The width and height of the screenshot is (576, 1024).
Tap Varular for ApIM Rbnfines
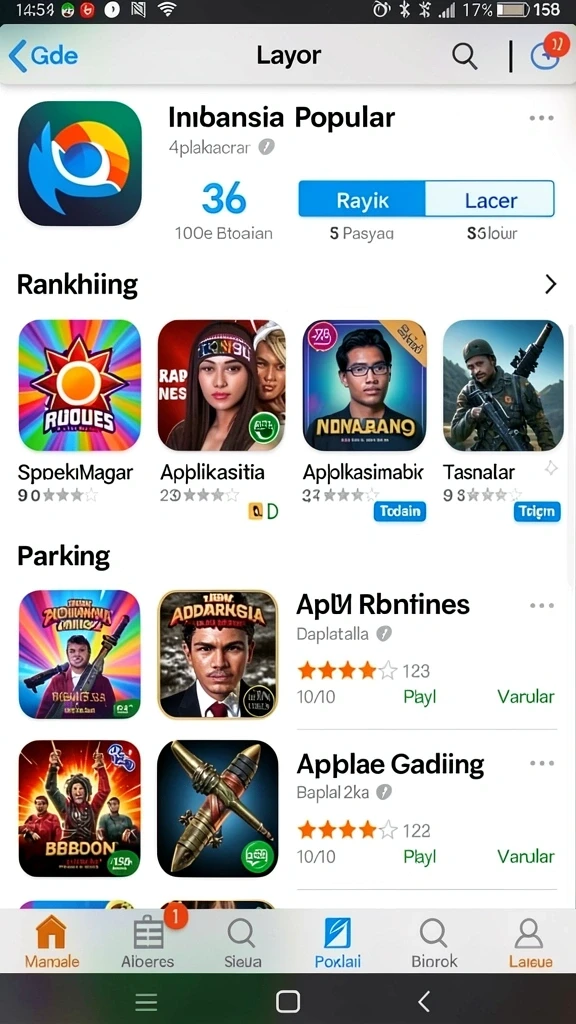[526, 697]
